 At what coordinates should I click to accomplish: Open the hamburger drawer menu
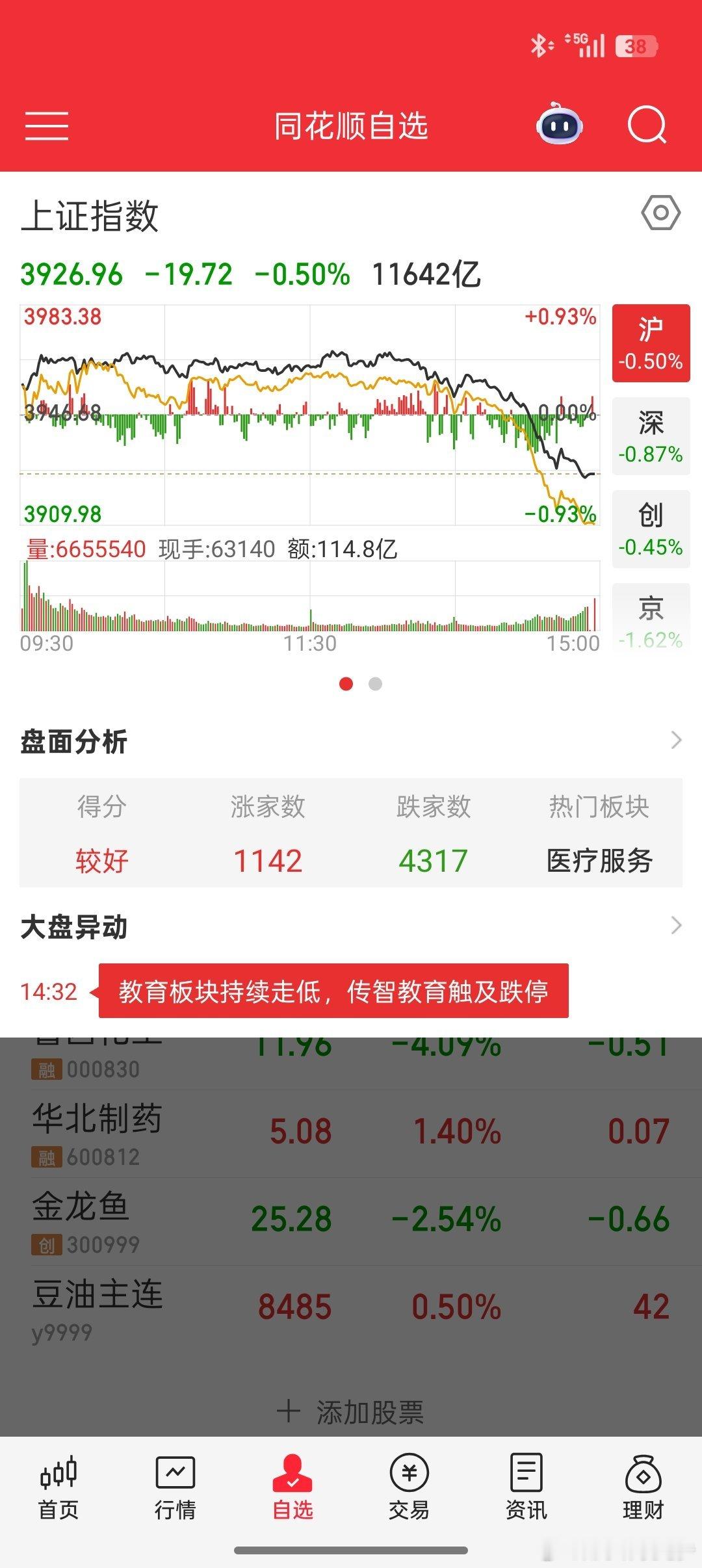click(47, 125)
